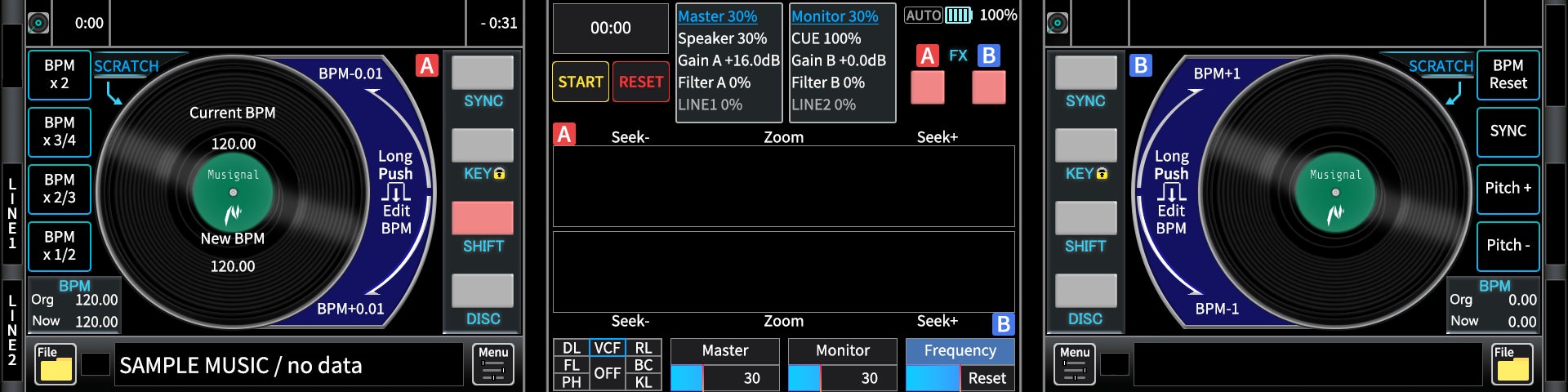The image size is (1568, 392).
Task: Tap the START button
Action: (580, 82)
